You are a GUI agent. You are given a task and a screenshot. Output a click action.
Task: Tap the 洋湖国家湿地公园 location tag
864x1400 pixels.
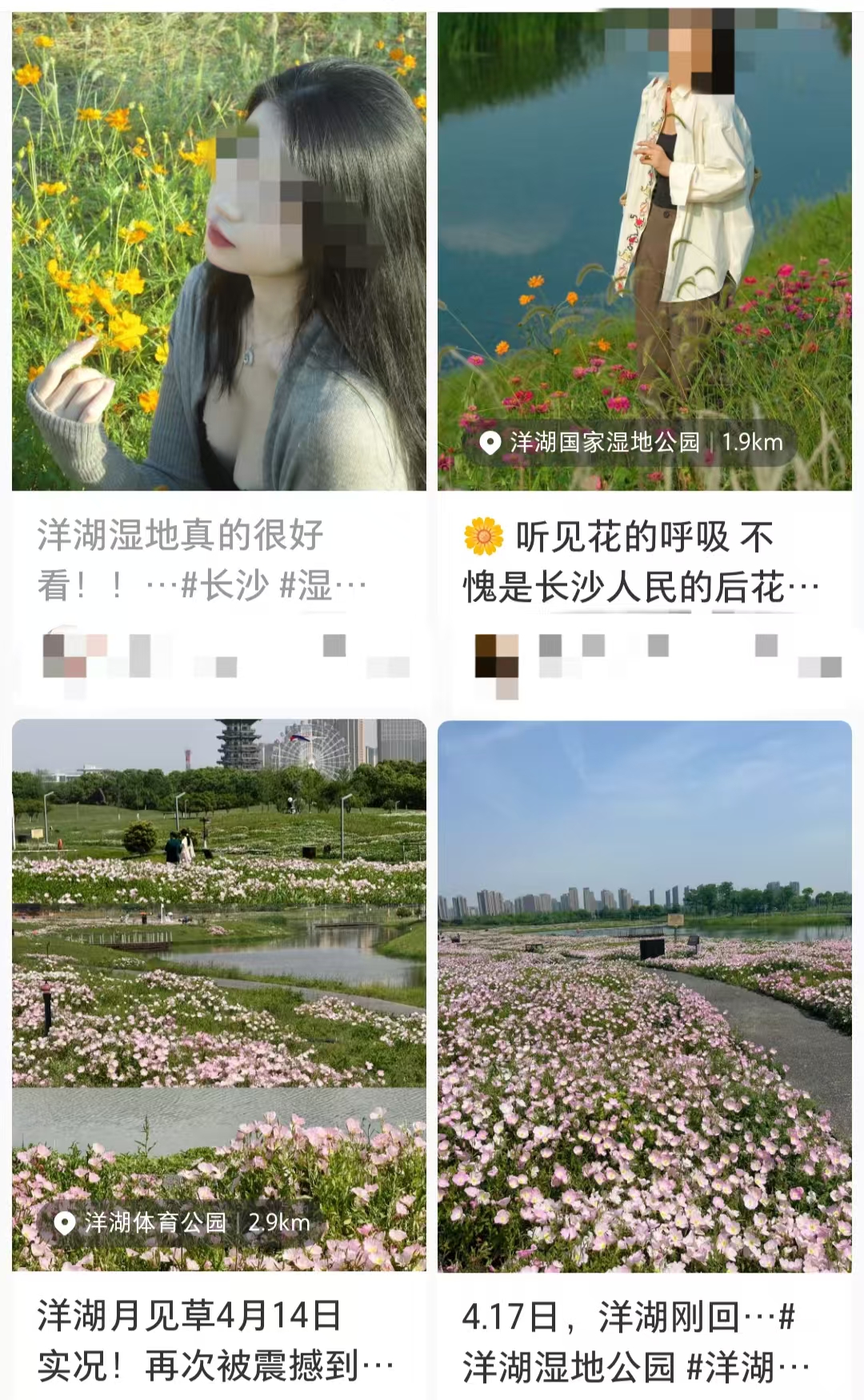coord(605,442)
